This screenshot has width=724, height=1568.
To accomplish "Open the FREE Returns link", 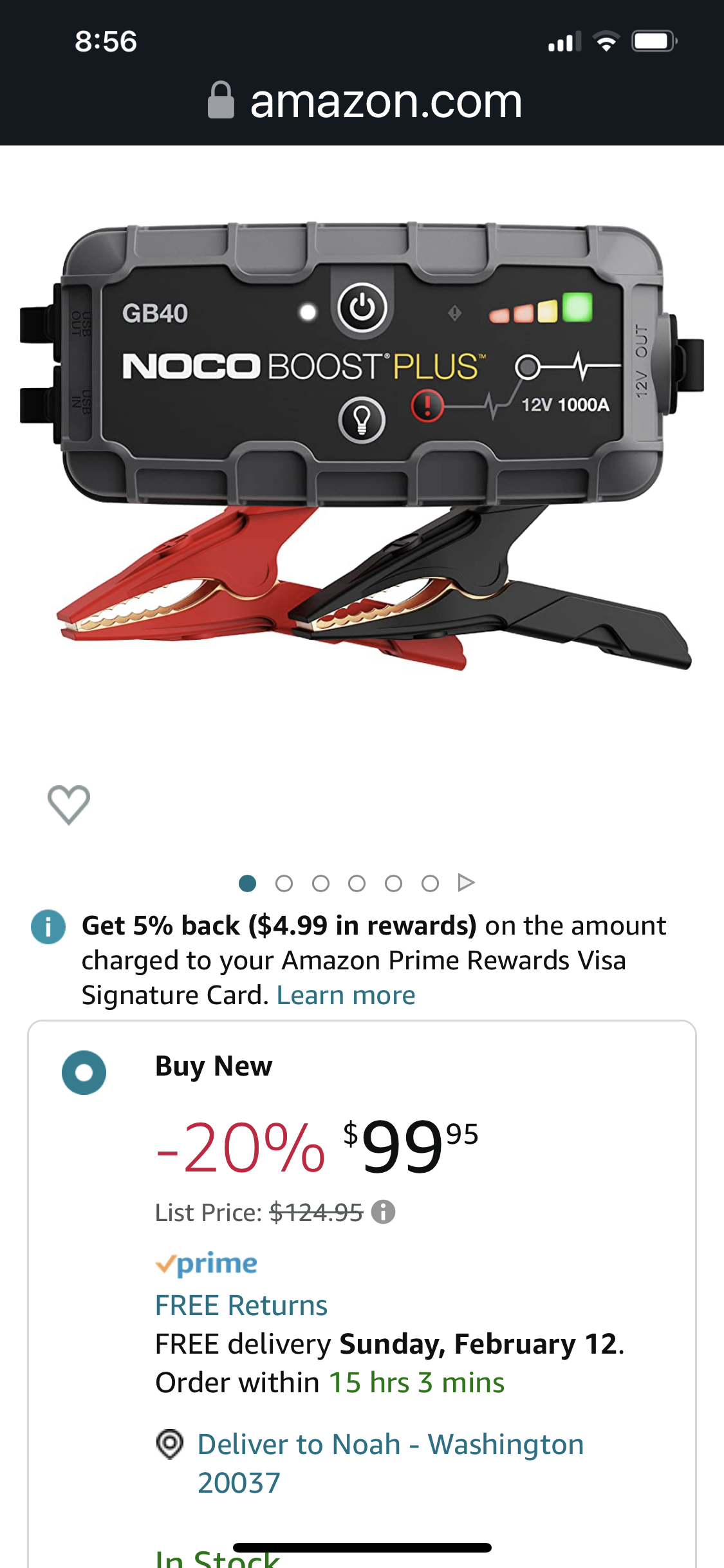I will 241,1305.
